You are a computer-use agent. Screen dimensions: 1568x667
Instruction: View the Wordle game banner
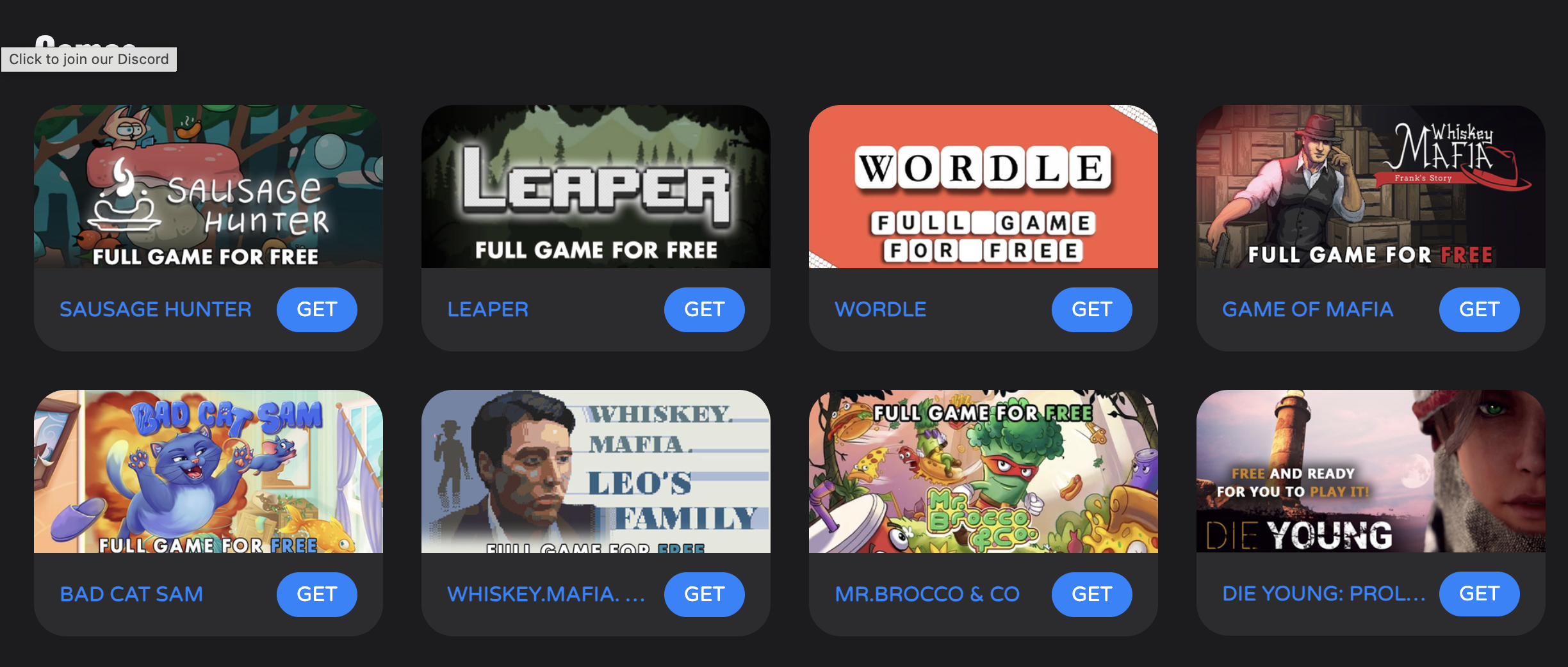pyautogui.click(x=983, y=187)
